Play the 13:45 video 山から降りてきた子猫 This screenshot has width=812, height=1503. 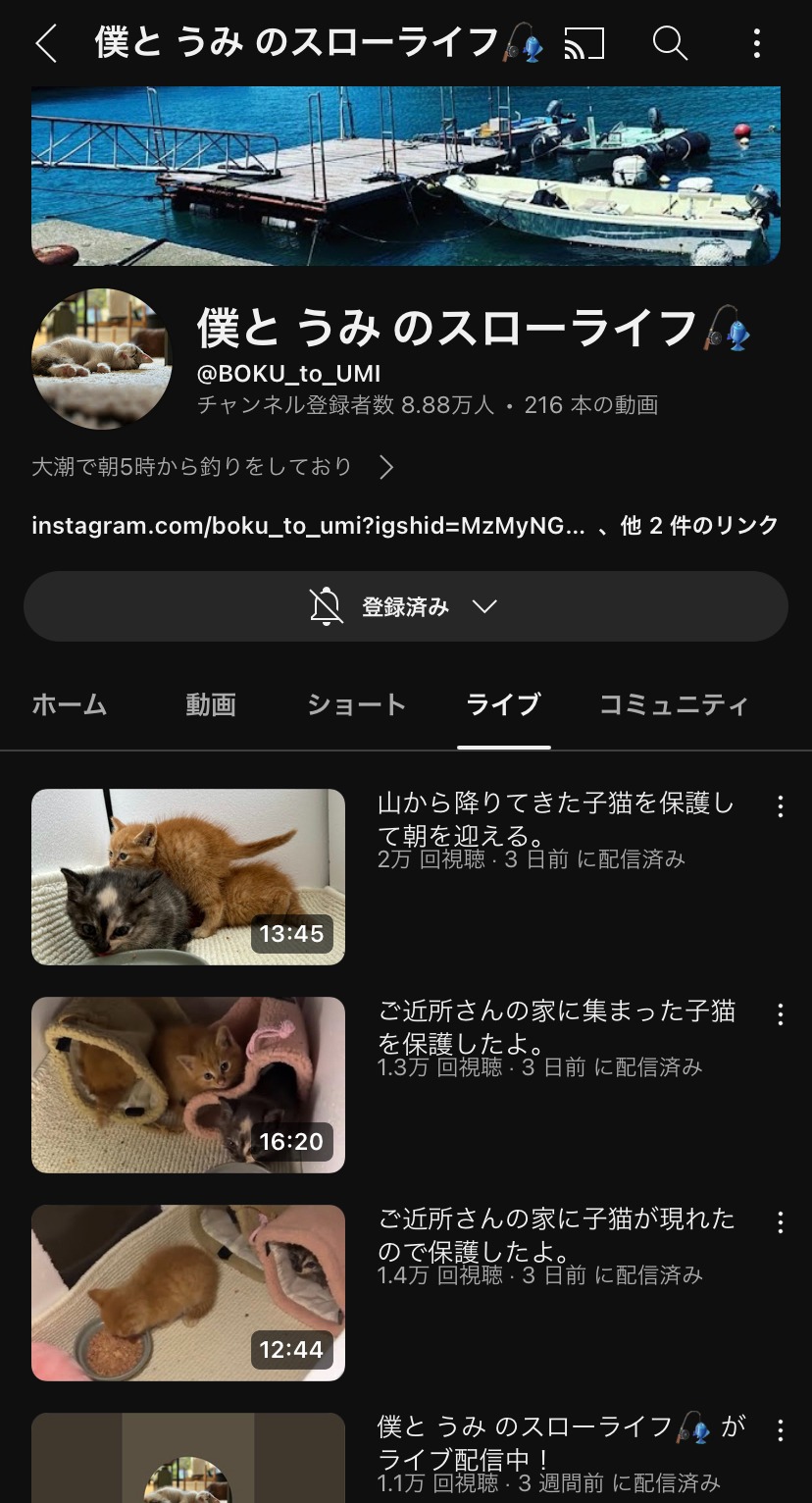click(188, 877)
